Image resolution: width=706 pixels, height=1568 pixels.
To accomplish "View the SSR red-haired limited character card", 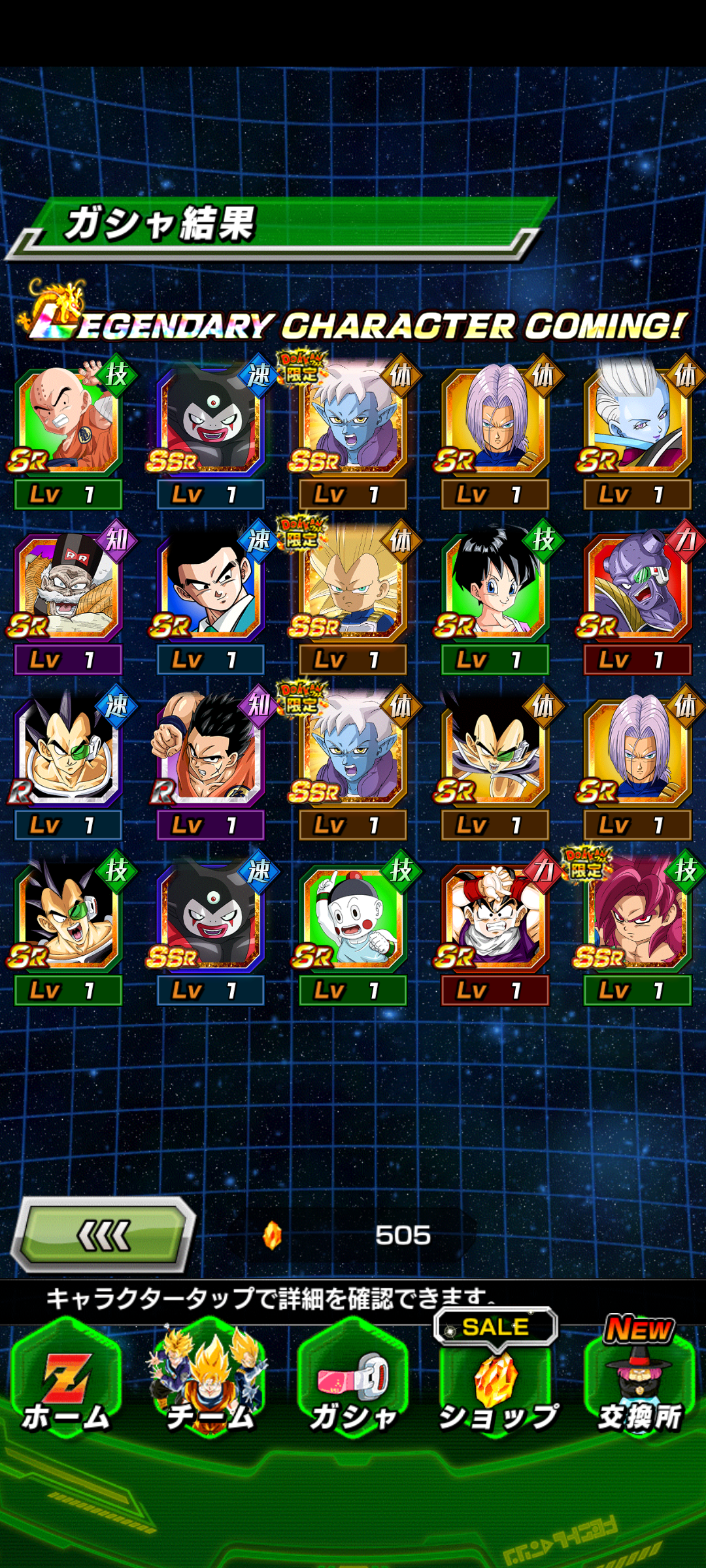I will tap(638, 918).
